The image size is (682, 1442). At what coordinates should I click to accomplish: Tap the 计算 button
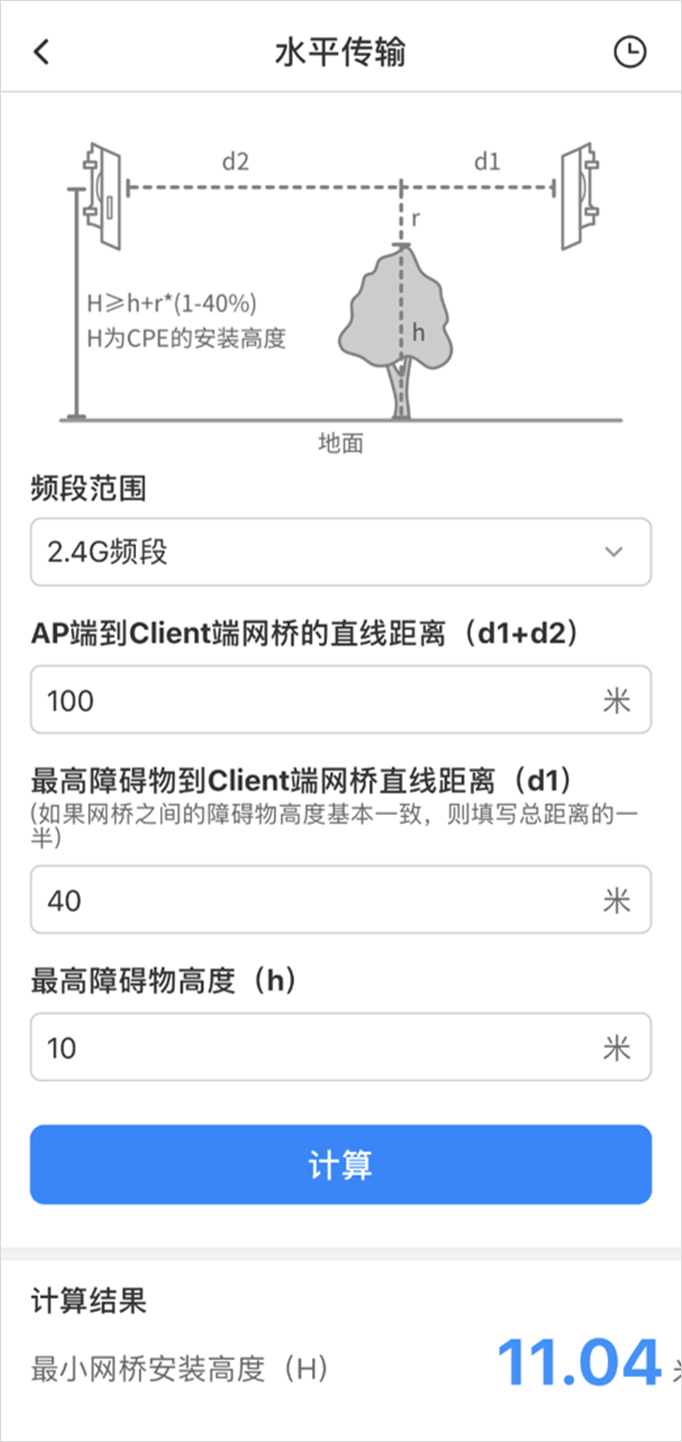340,1165
